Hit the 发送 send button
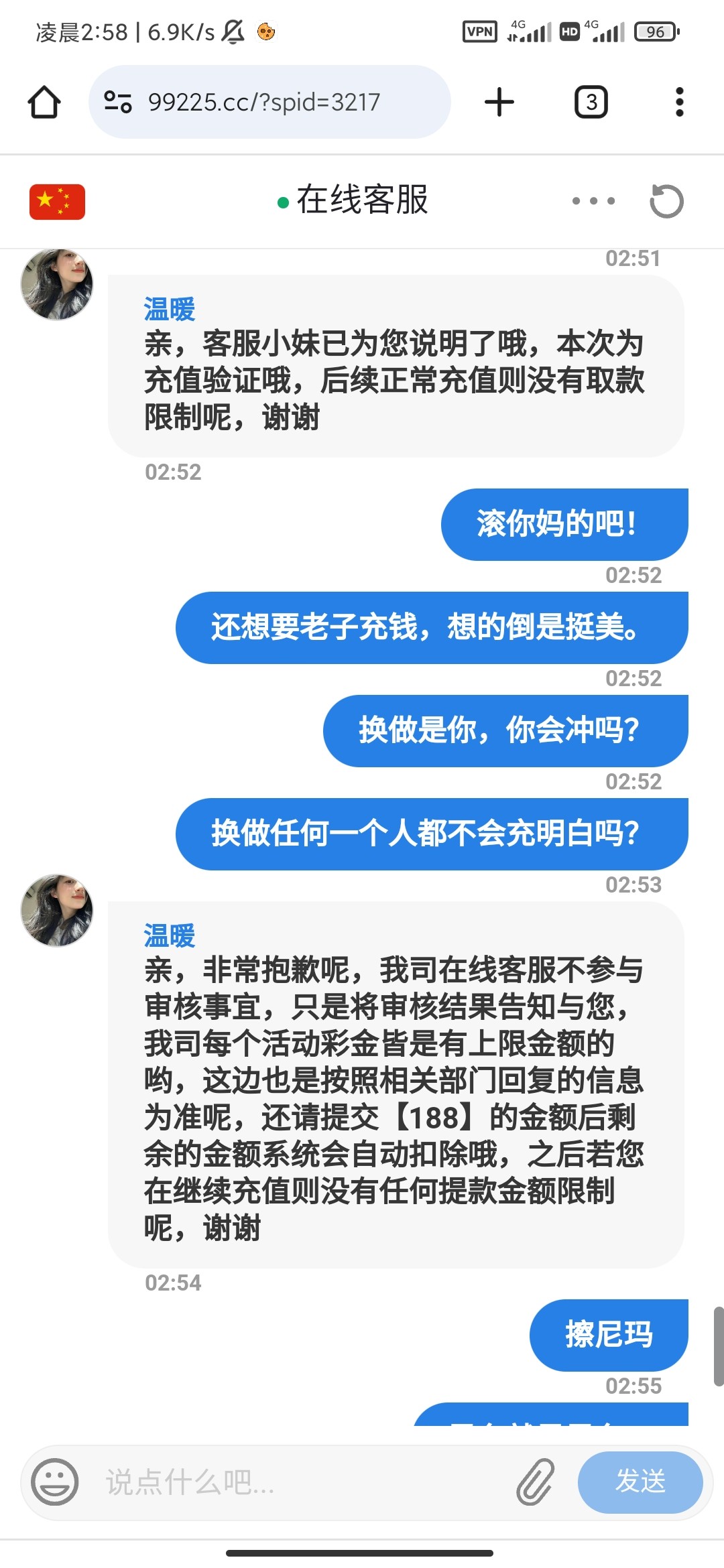 click(640, 1482)
